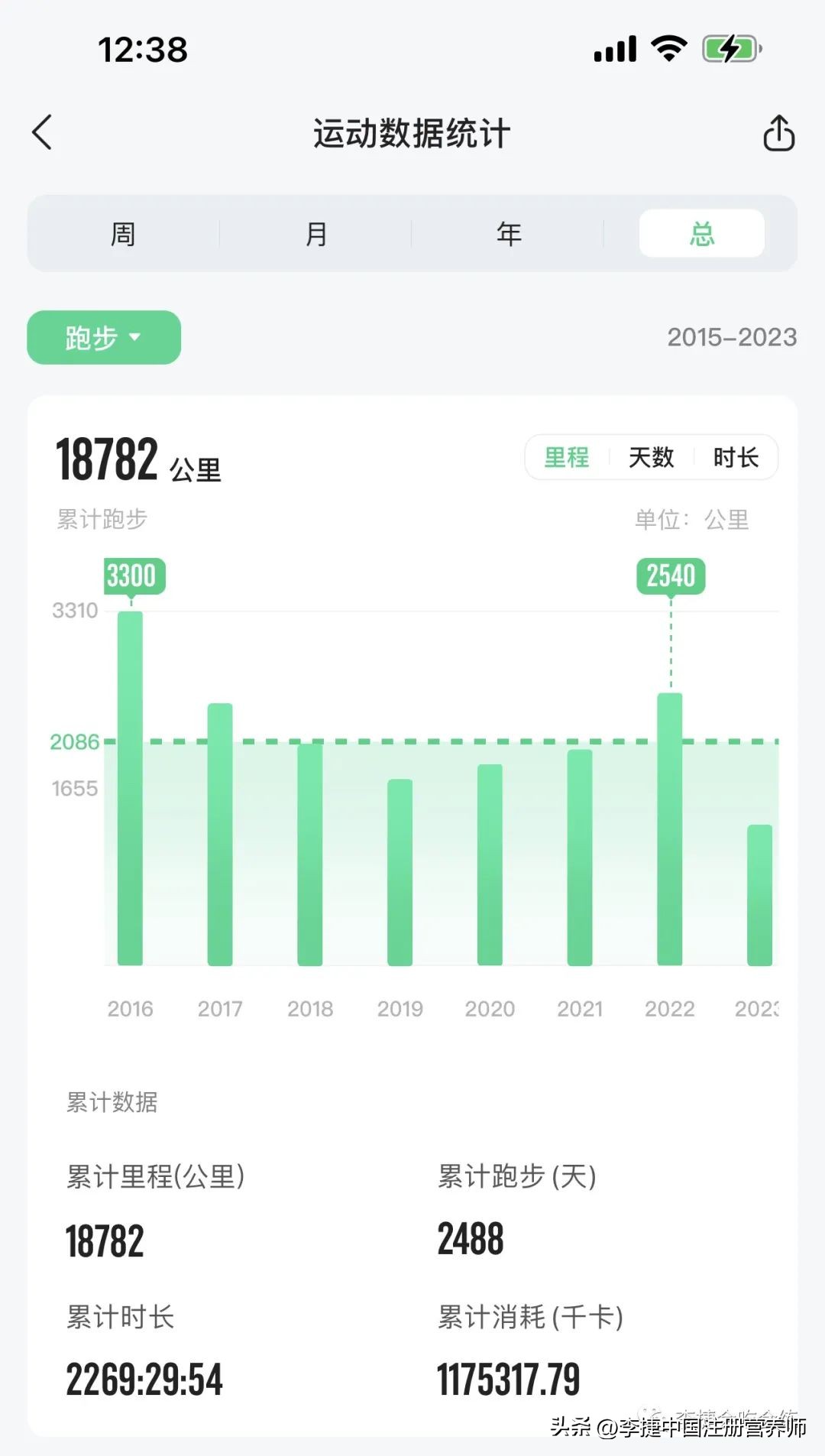Select the 年 tab
825x1456 pixels.
coord(509,233)
